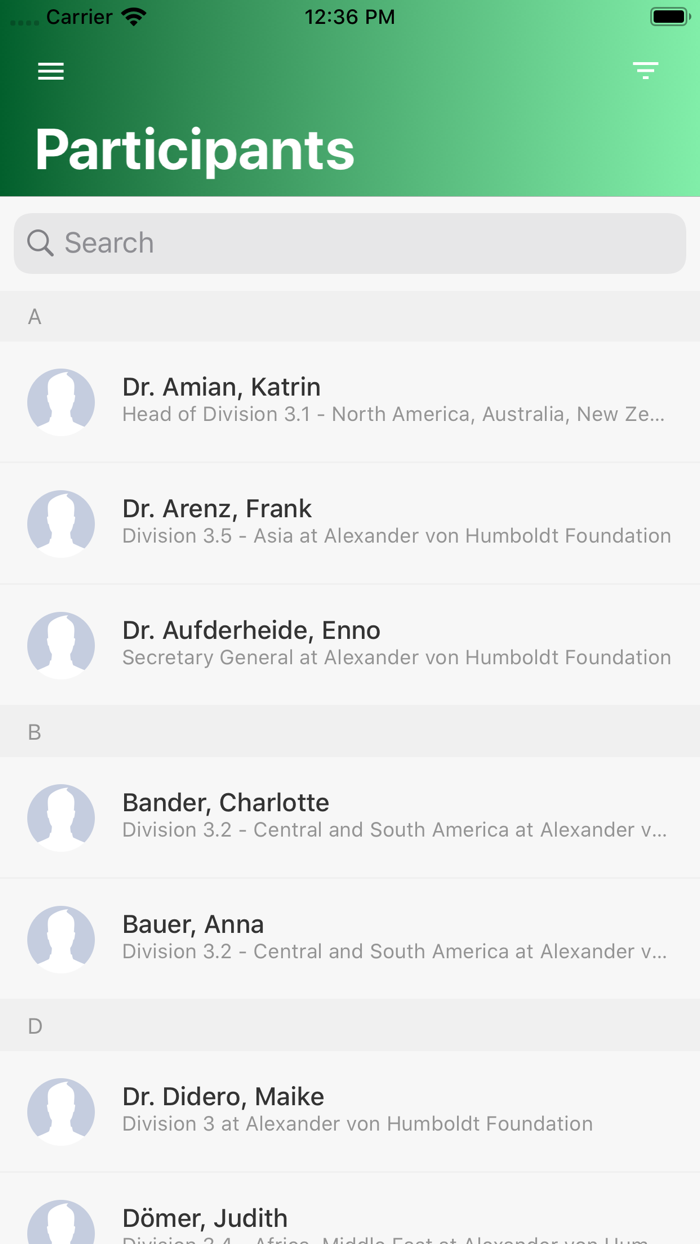Open Bander, Charlotte's participant entry

(x=350, y=817)
